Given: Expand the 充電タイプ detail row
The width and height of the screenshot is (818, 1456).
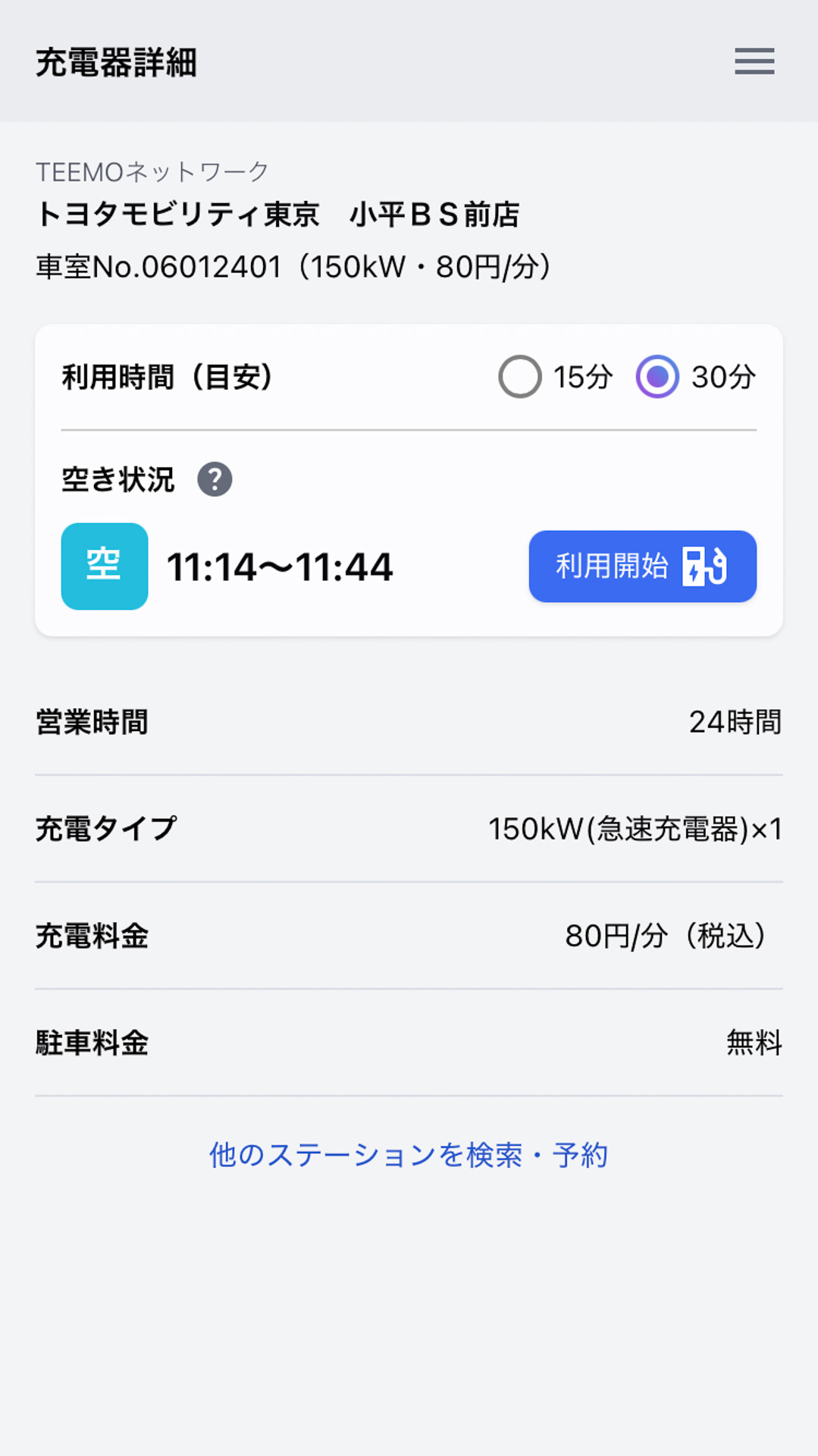Looking at the screenshot, I should [409, 828].
